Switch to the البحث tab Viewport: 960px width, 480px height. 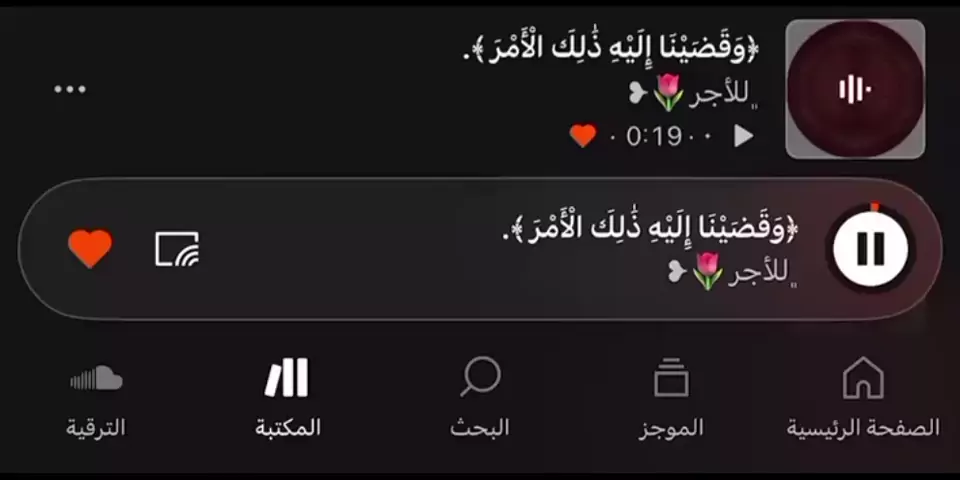480,397
